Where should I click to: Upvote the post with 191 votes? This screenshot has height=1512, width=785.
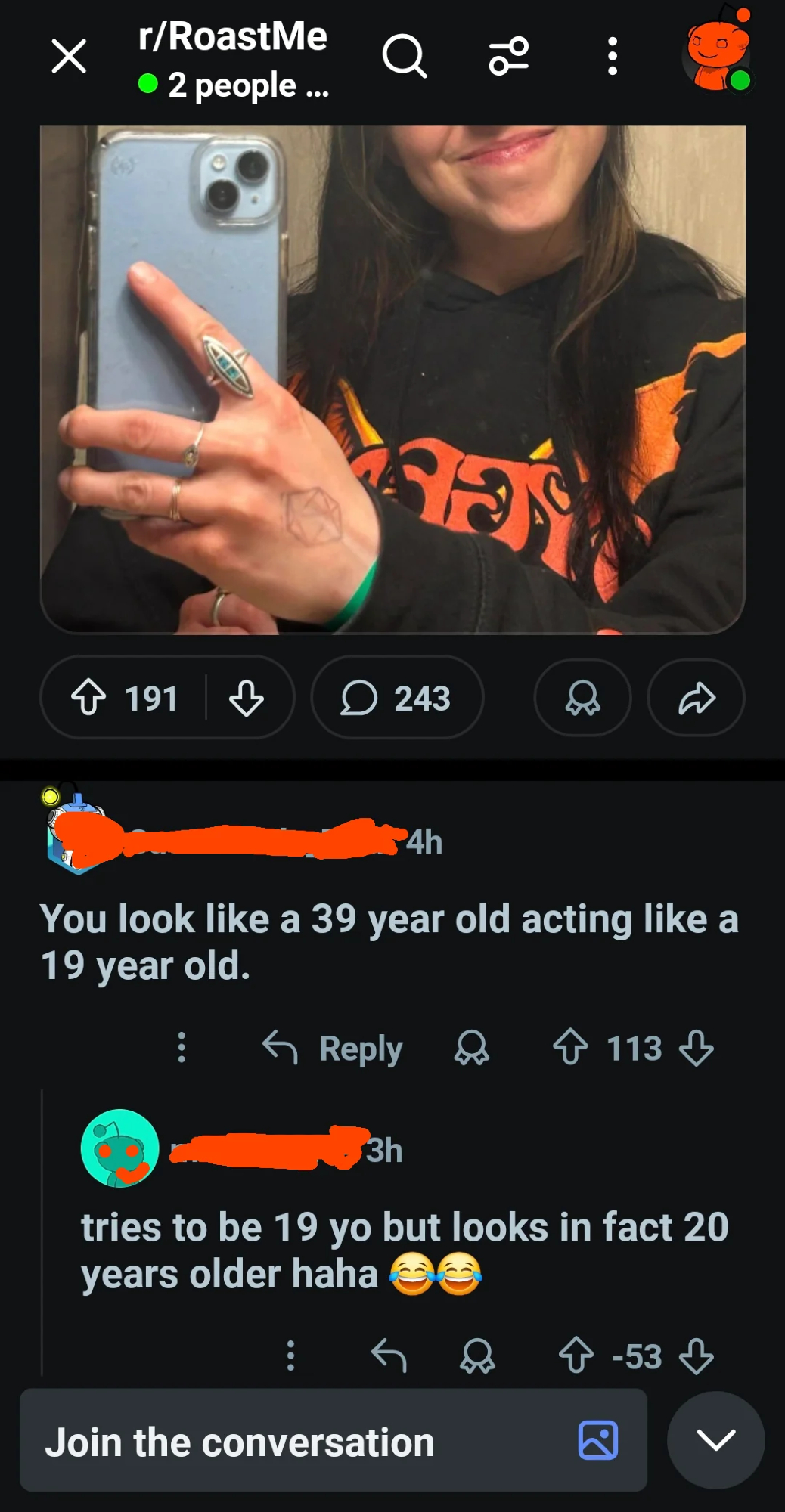tap(88, 698)
